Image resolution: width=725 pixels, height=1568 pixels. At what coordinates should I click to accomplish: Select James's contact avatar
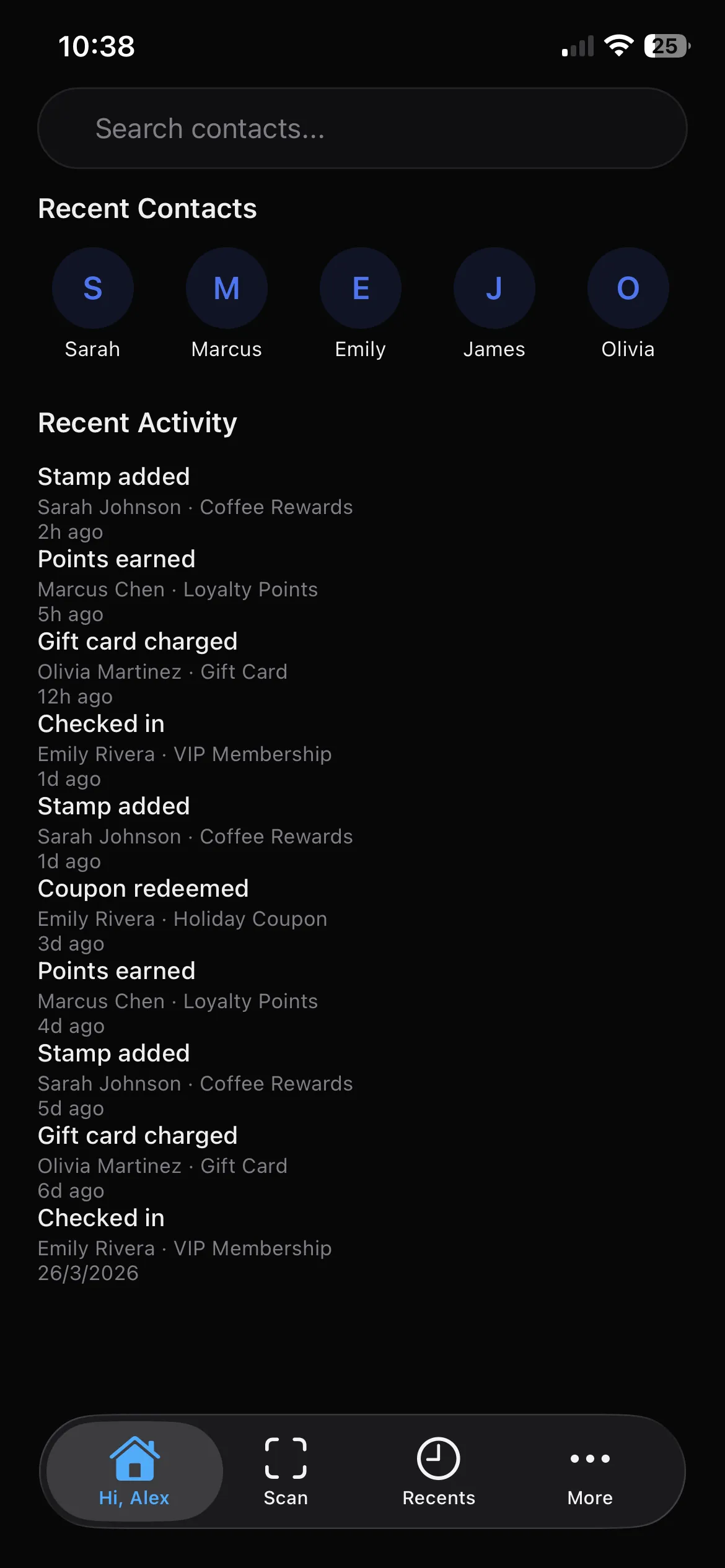point(494,288)
